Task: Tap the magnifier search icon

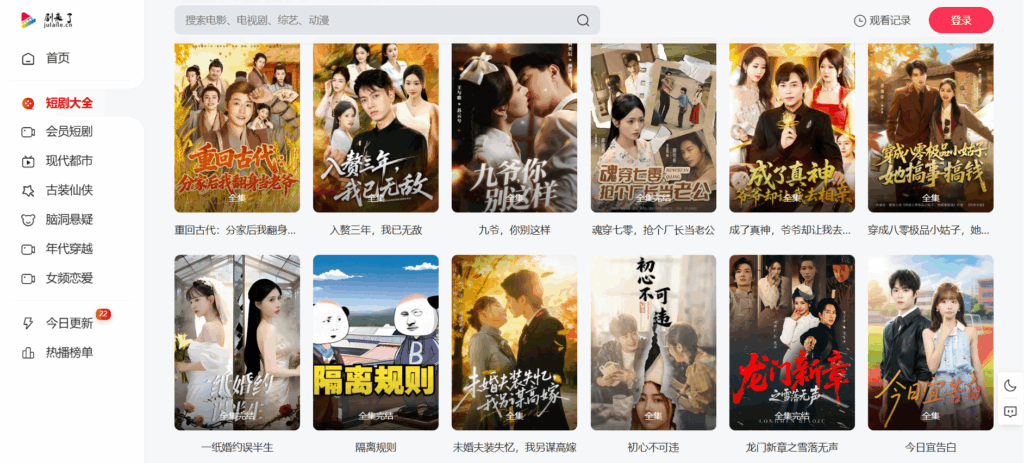Action: (x=583, y=20)
